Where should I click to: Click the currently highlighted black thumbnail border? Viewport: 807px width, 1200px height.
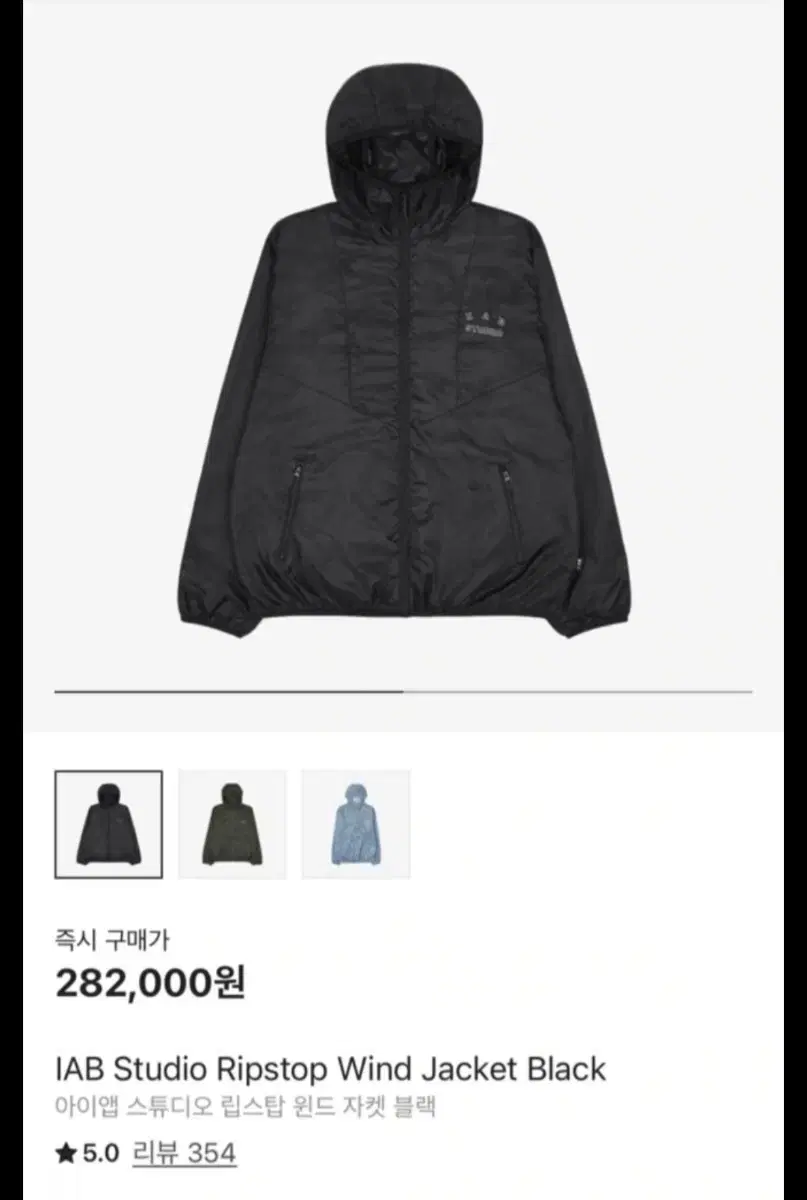pos(107,822)
